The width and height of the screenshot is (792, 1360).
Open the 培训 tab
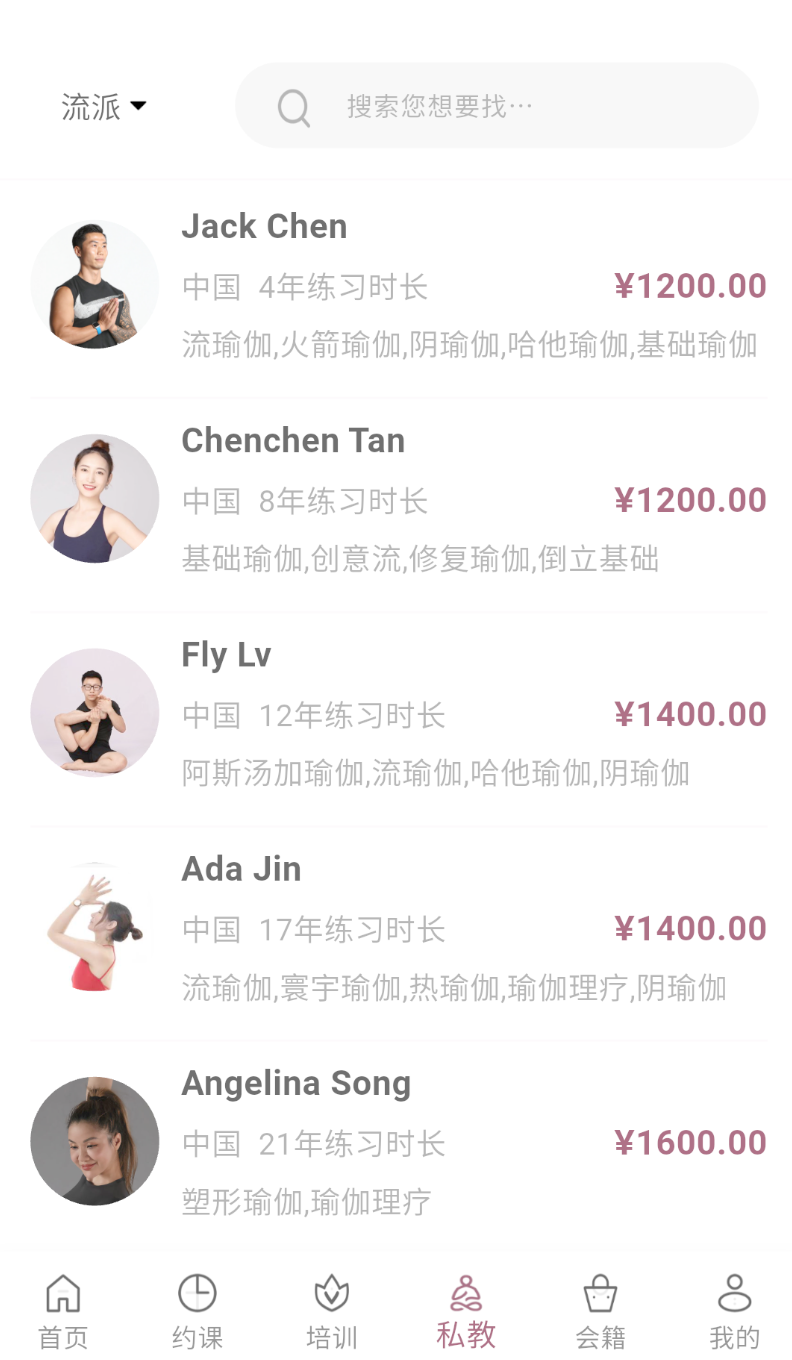pyautogui.click(x=331, y=1312)
